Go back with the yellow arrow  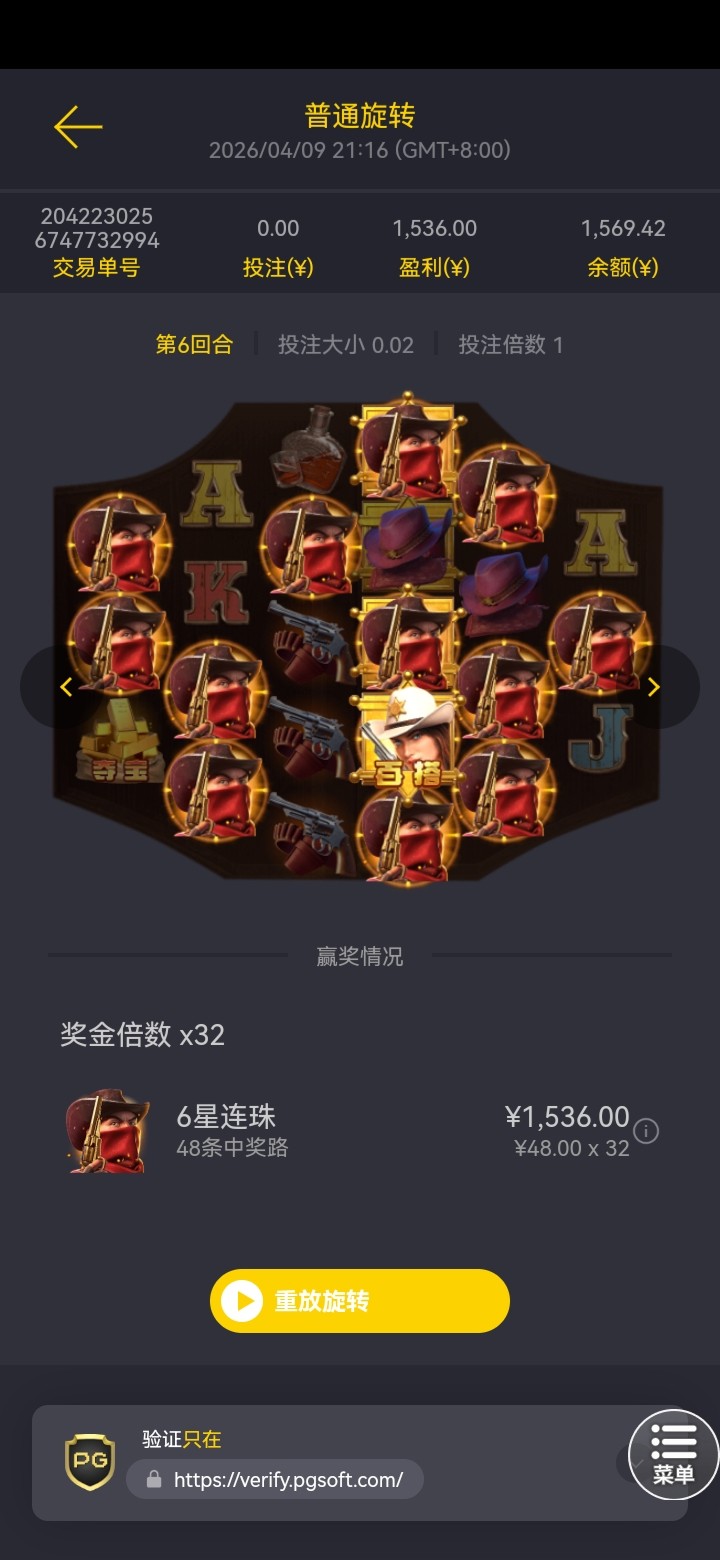78,127
